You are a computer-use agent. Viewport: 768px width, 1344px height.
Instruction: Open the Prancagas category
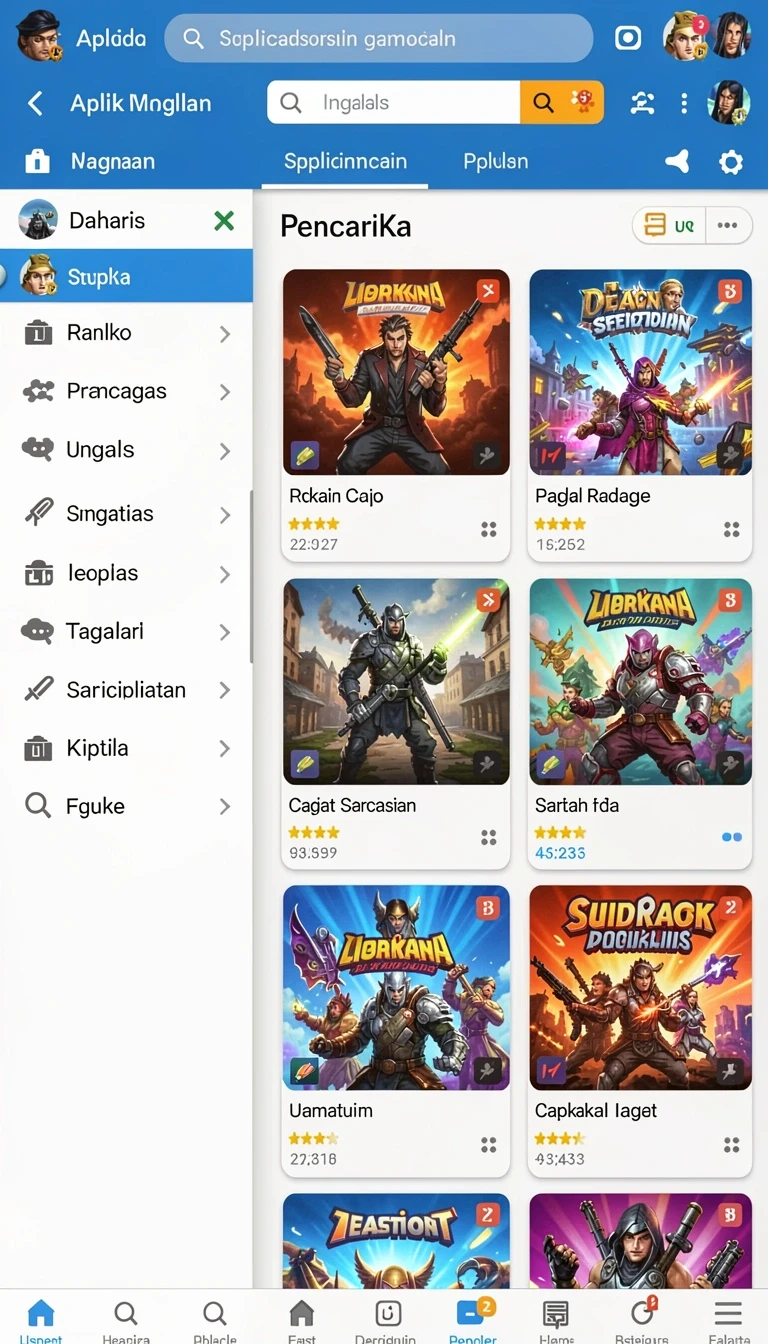[x=126, y=391]
